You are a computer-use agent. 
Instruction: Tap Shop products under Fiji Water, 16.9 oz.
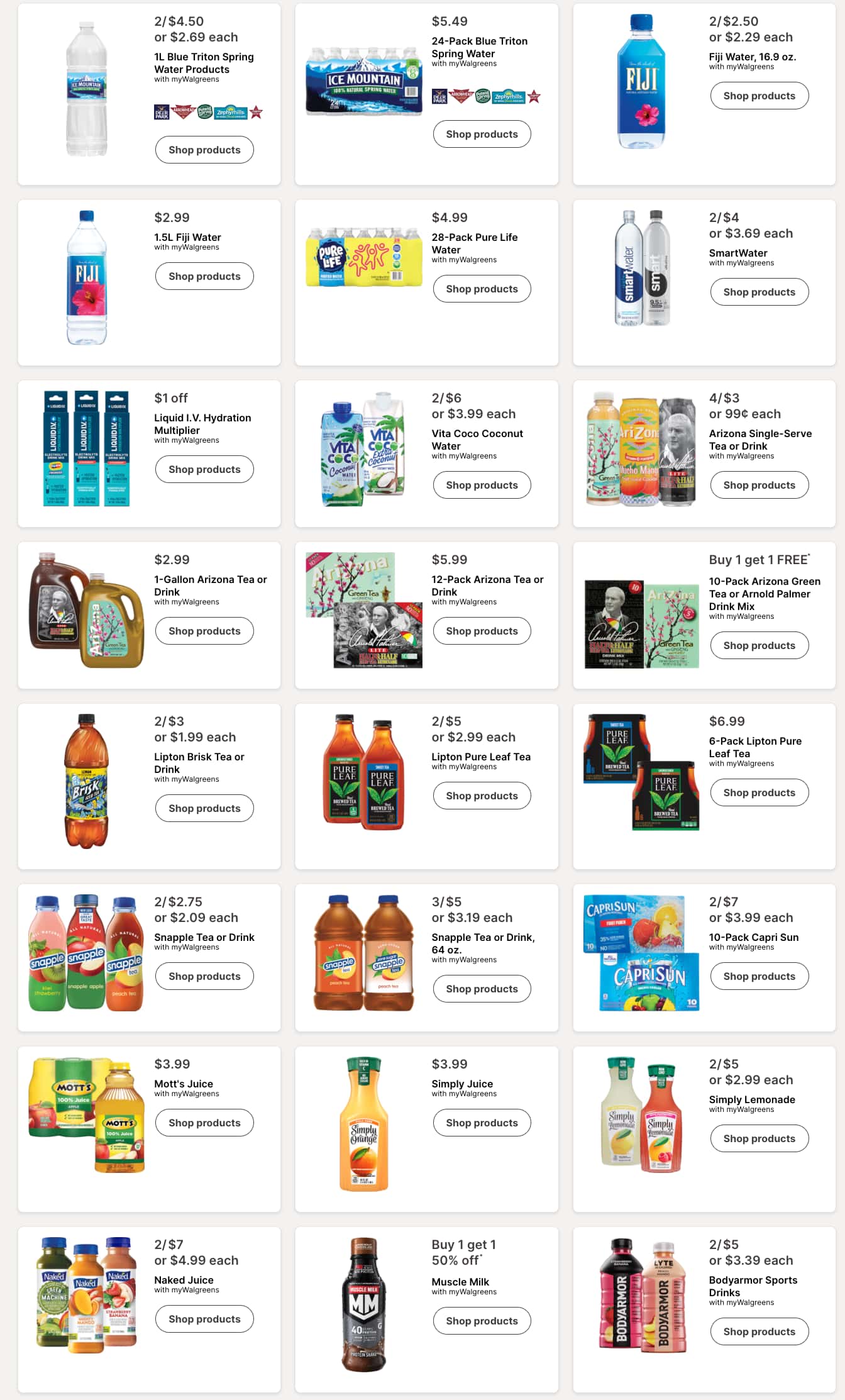(759, 96)
